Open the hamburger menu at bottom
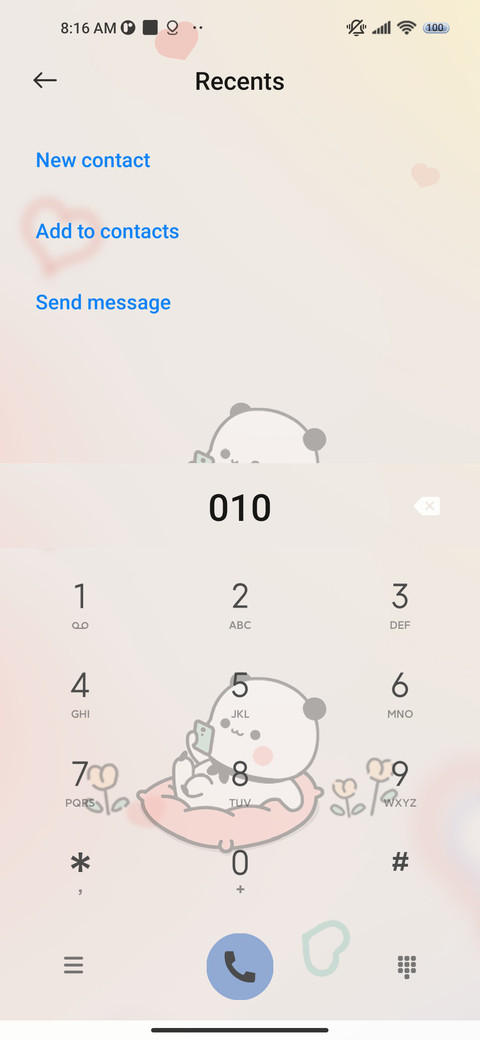 pyautogui.click(x=74, y=965)
